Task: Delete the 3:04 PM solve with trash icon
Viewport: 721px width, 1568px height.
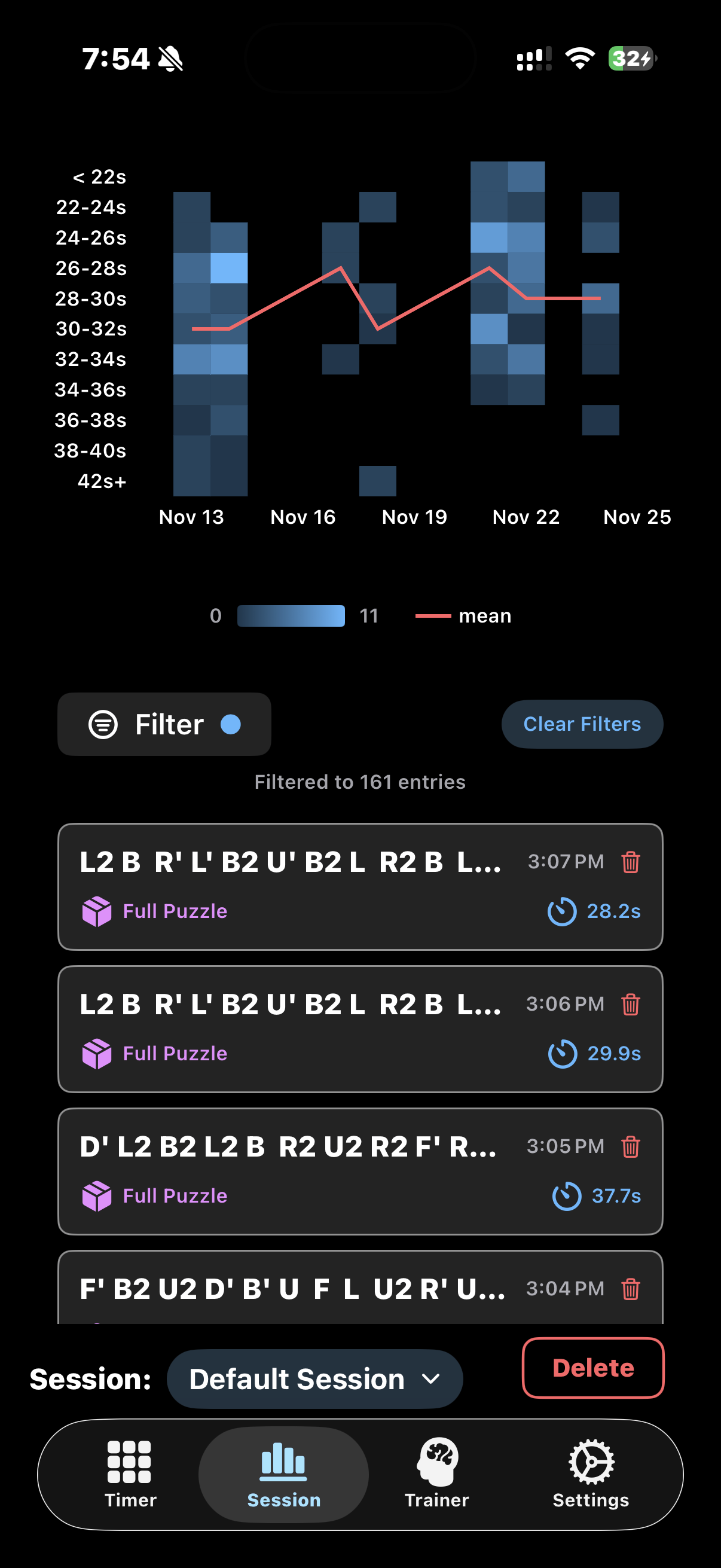Action: coord(630,1289)
